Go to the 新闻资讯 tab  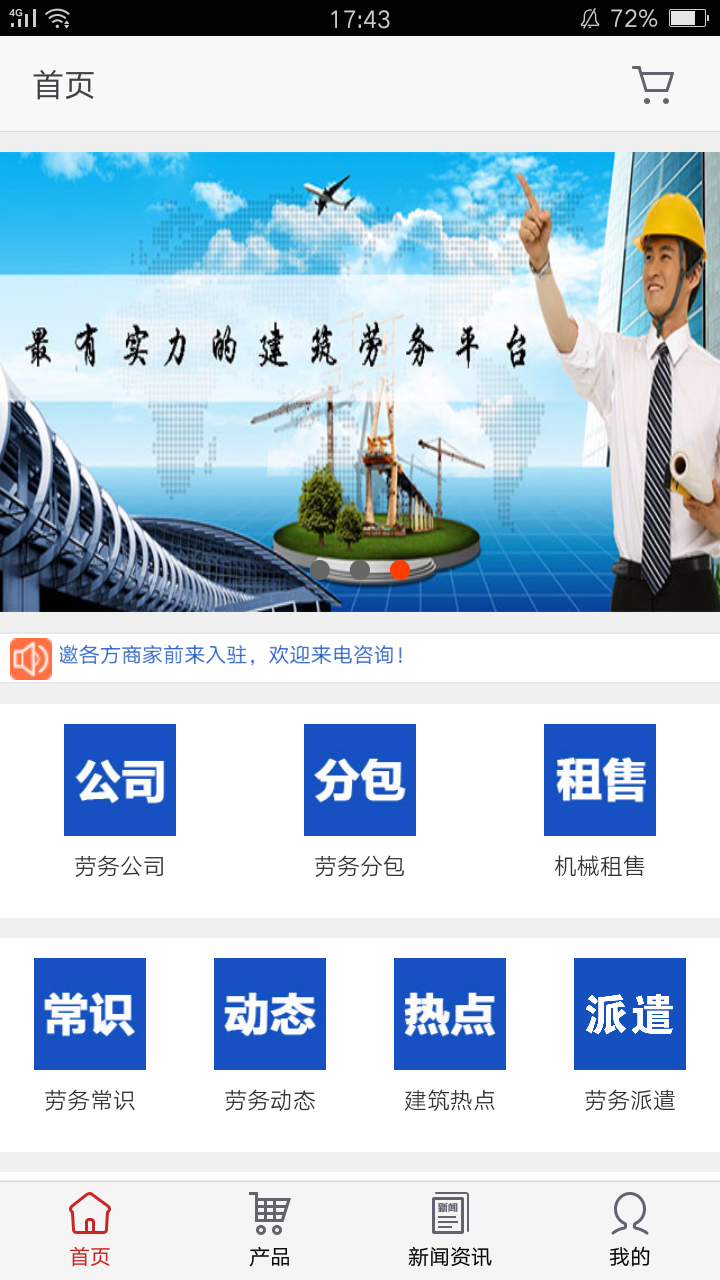point(450,1230)
